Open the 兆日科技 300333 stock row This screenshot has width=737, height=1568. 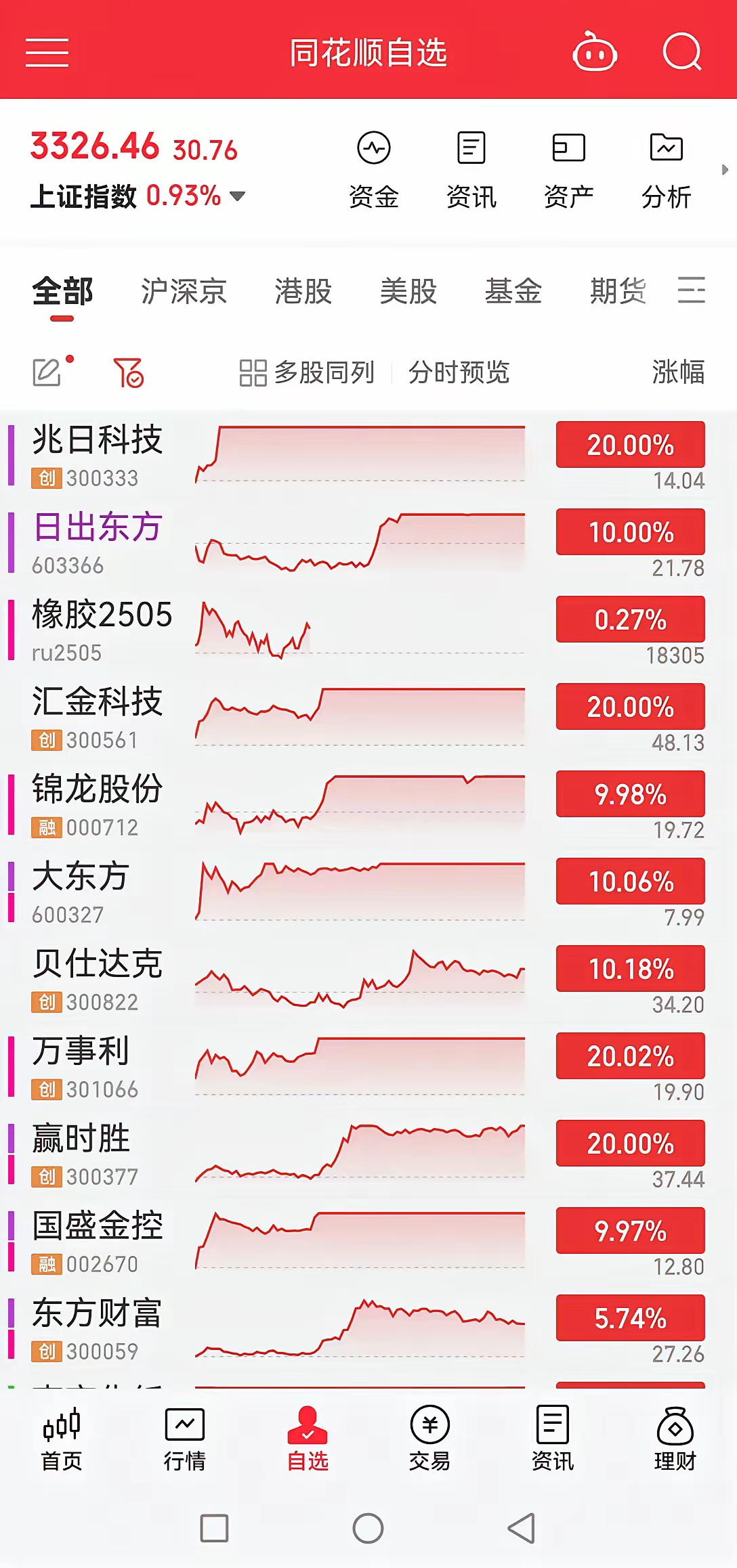point(368,454)
